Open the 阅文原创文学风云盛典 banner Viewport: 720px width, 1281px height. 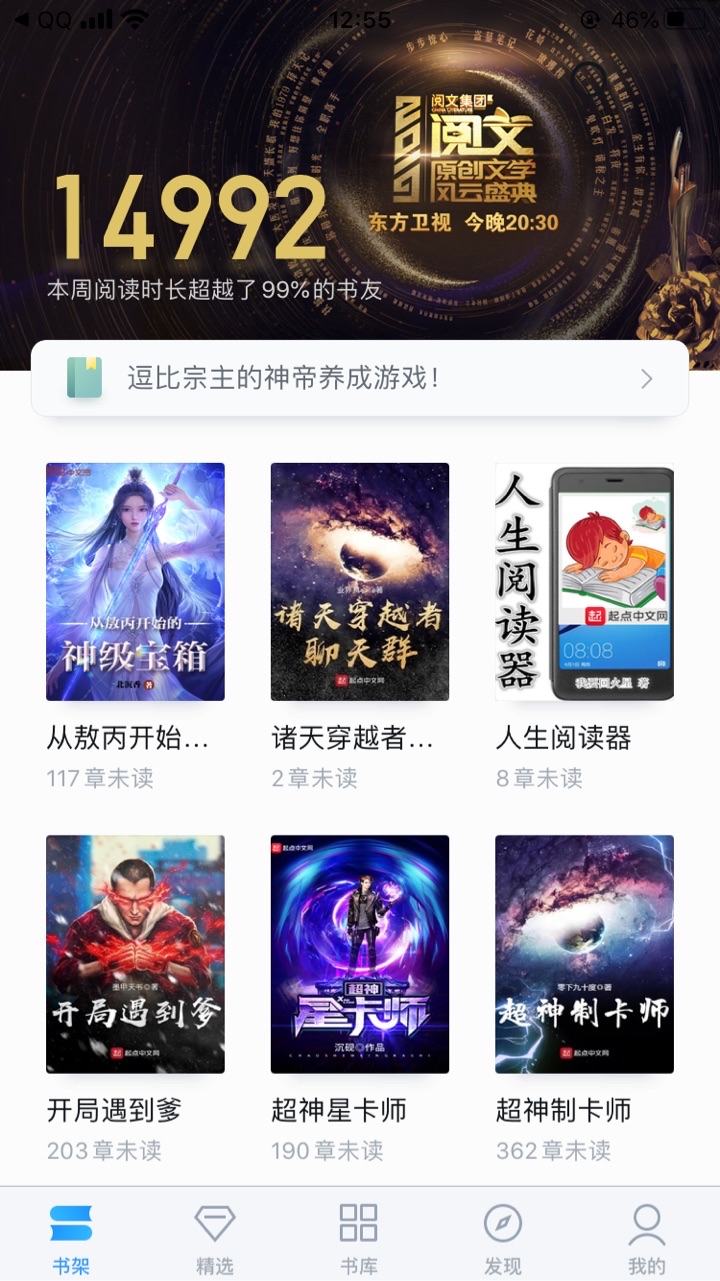click(465, 165)
